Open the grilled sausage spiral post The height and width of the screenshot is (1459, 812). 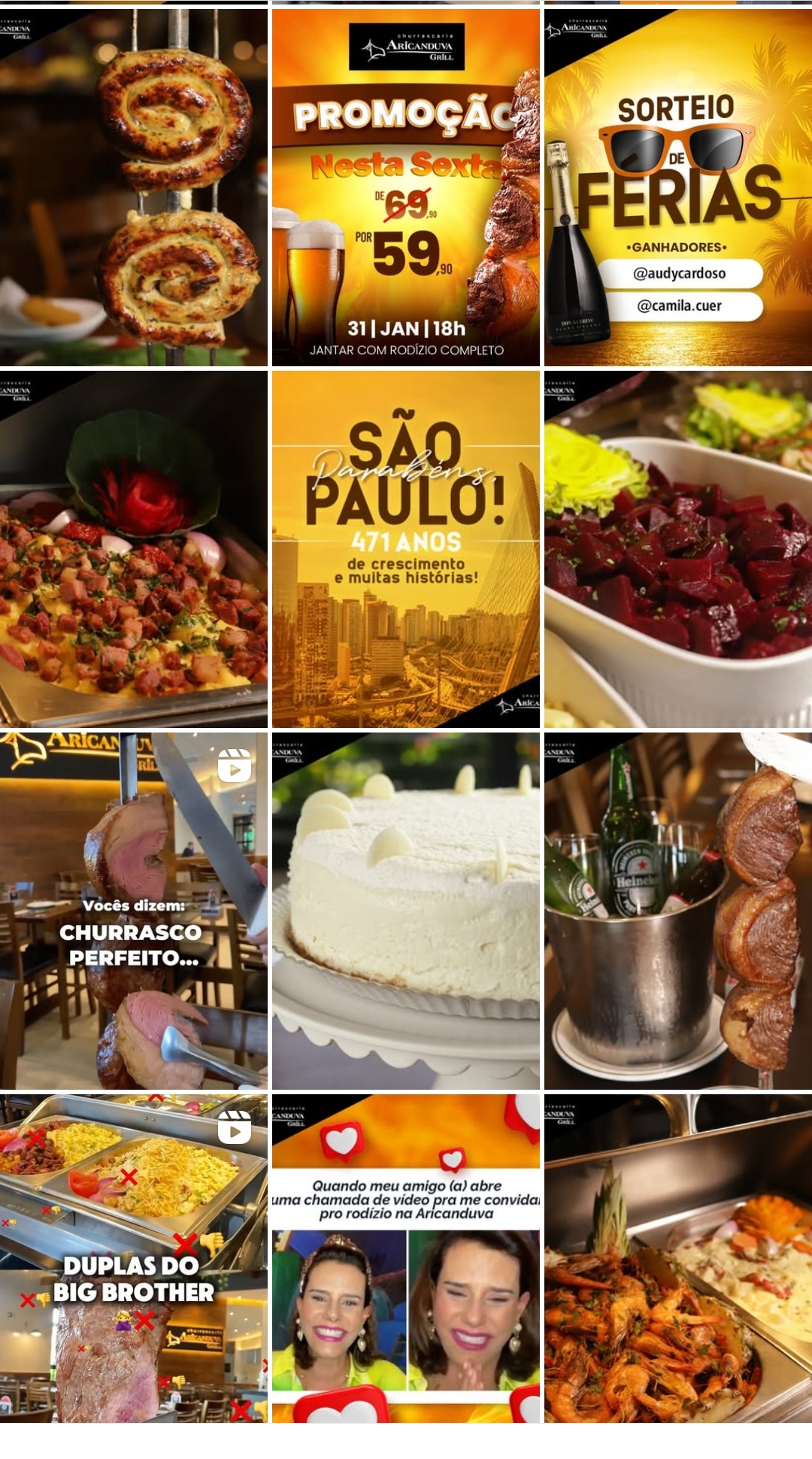[x=134, y=187]
